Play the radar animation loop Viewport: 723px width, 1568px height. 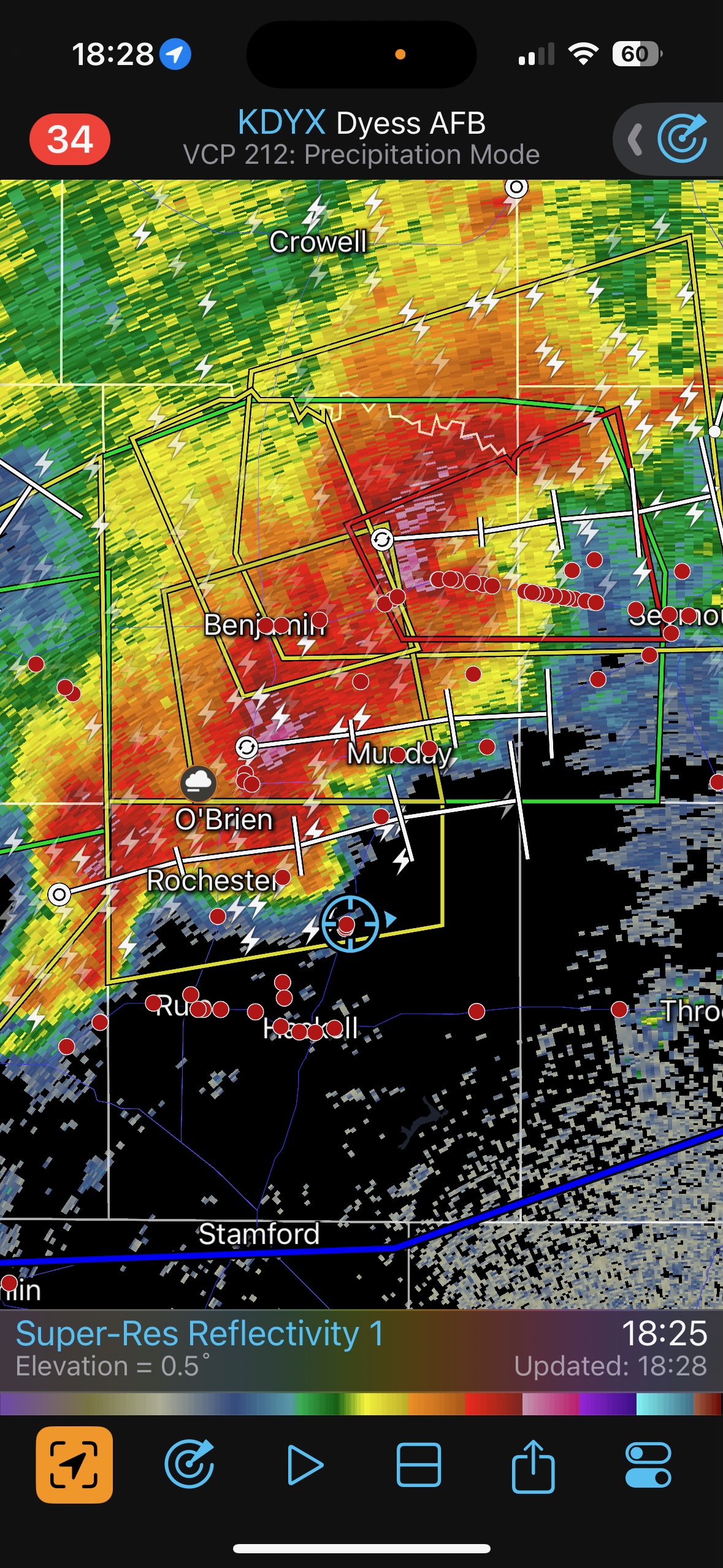[x=304, y=1464]
